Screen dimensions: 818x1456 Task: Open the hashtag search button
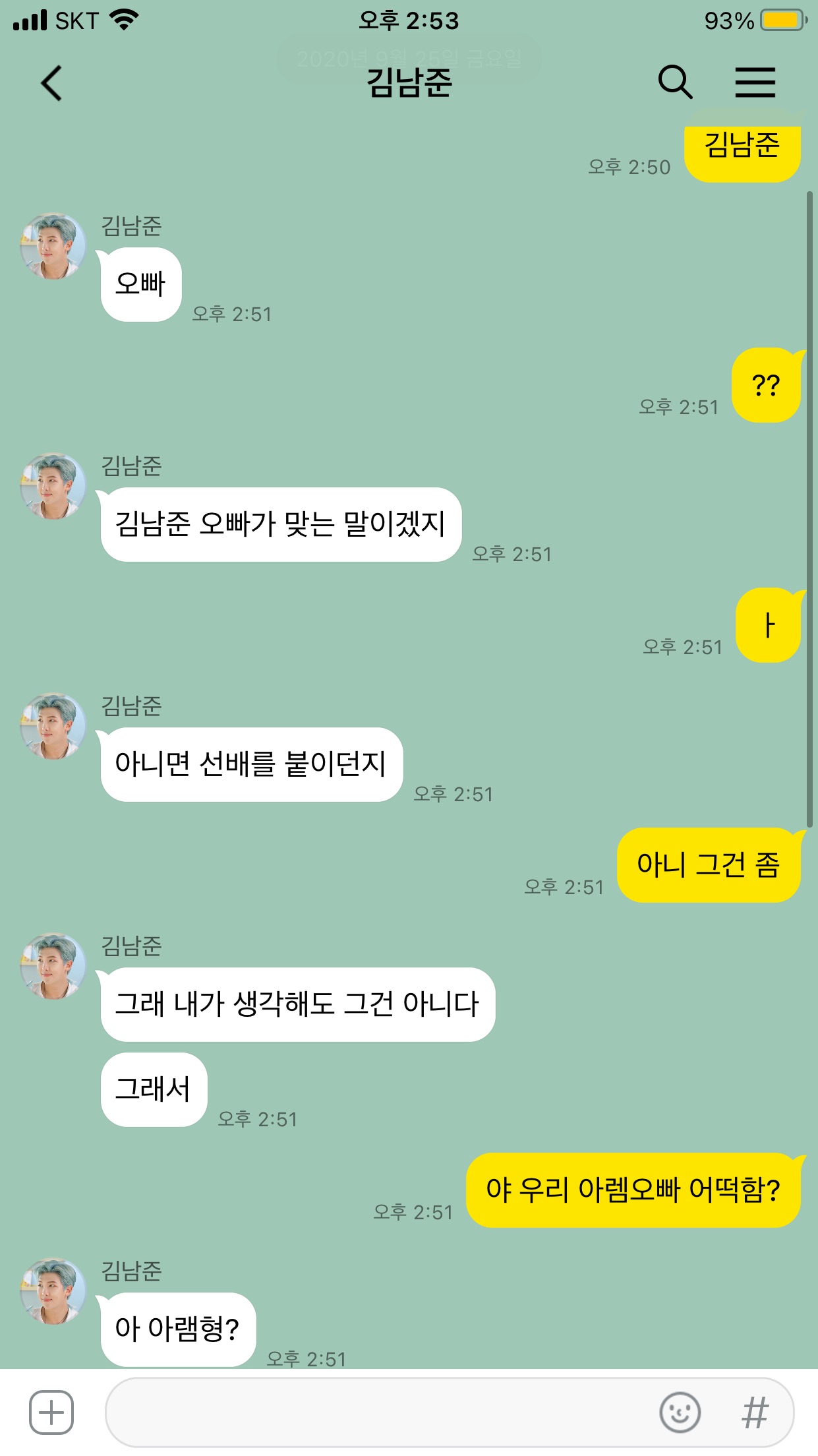pos(755,1413)
